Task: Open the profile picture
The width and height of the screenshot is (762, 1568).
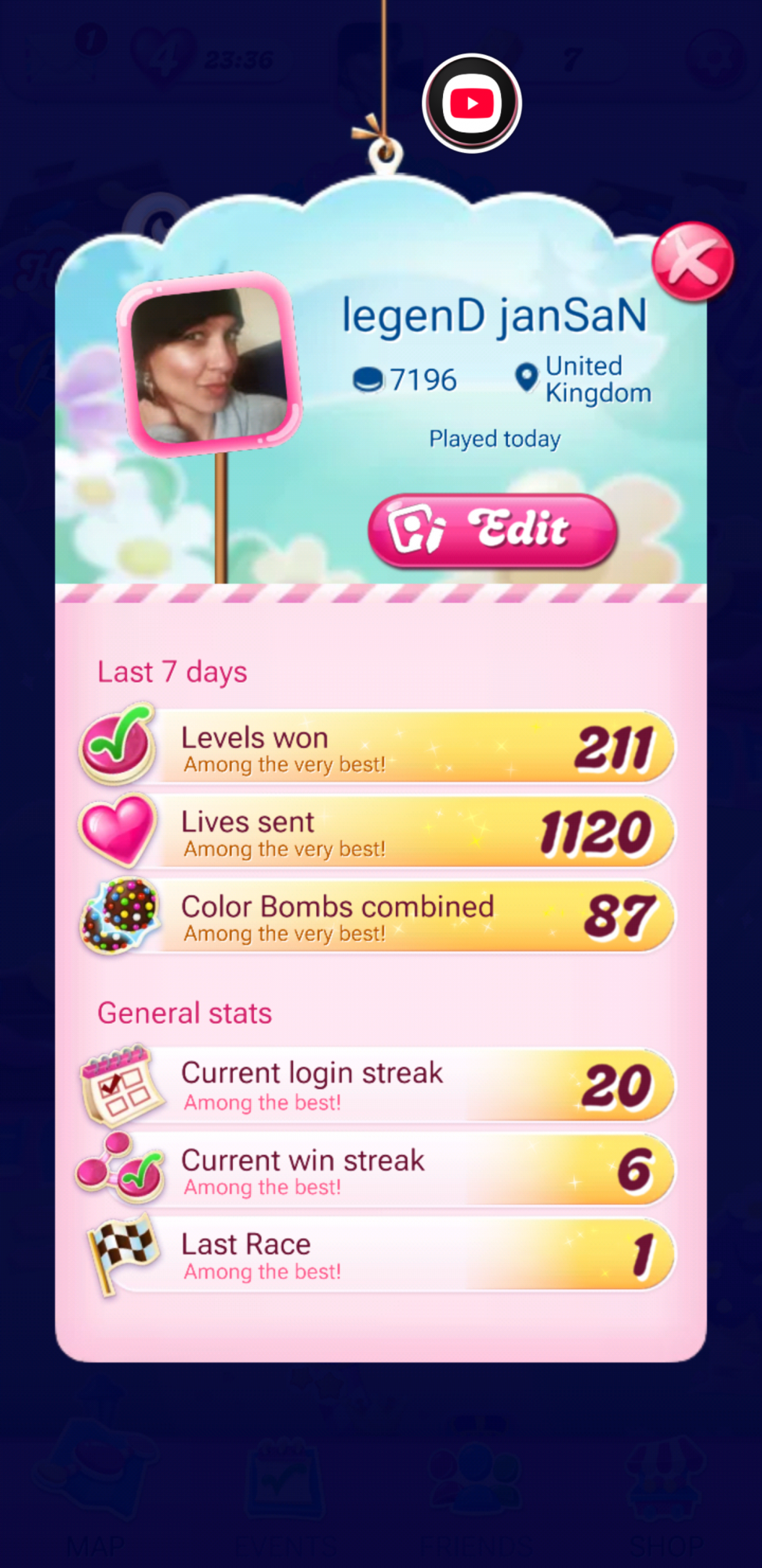Action: click(x=209, y=365)
